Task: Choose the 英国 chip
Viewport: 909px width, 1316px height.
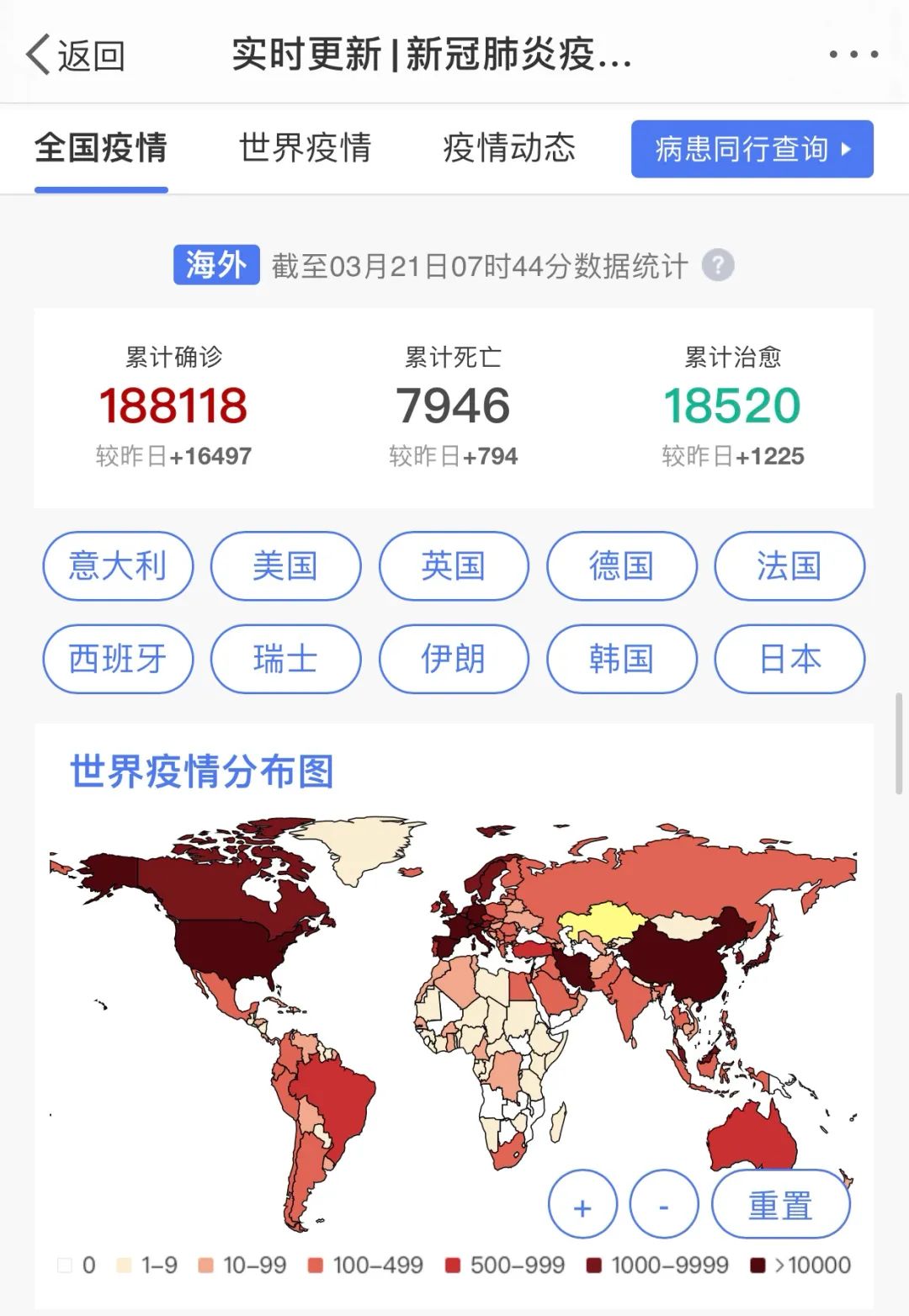Action: point(454,565)
